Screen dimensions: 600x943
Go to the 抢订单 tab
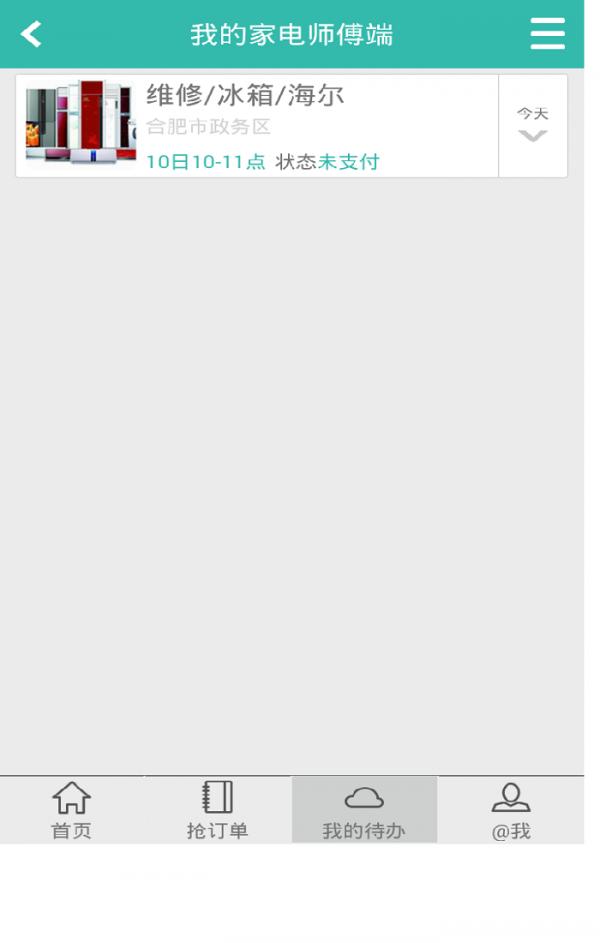pyautogui.click(x=217, y=810)
